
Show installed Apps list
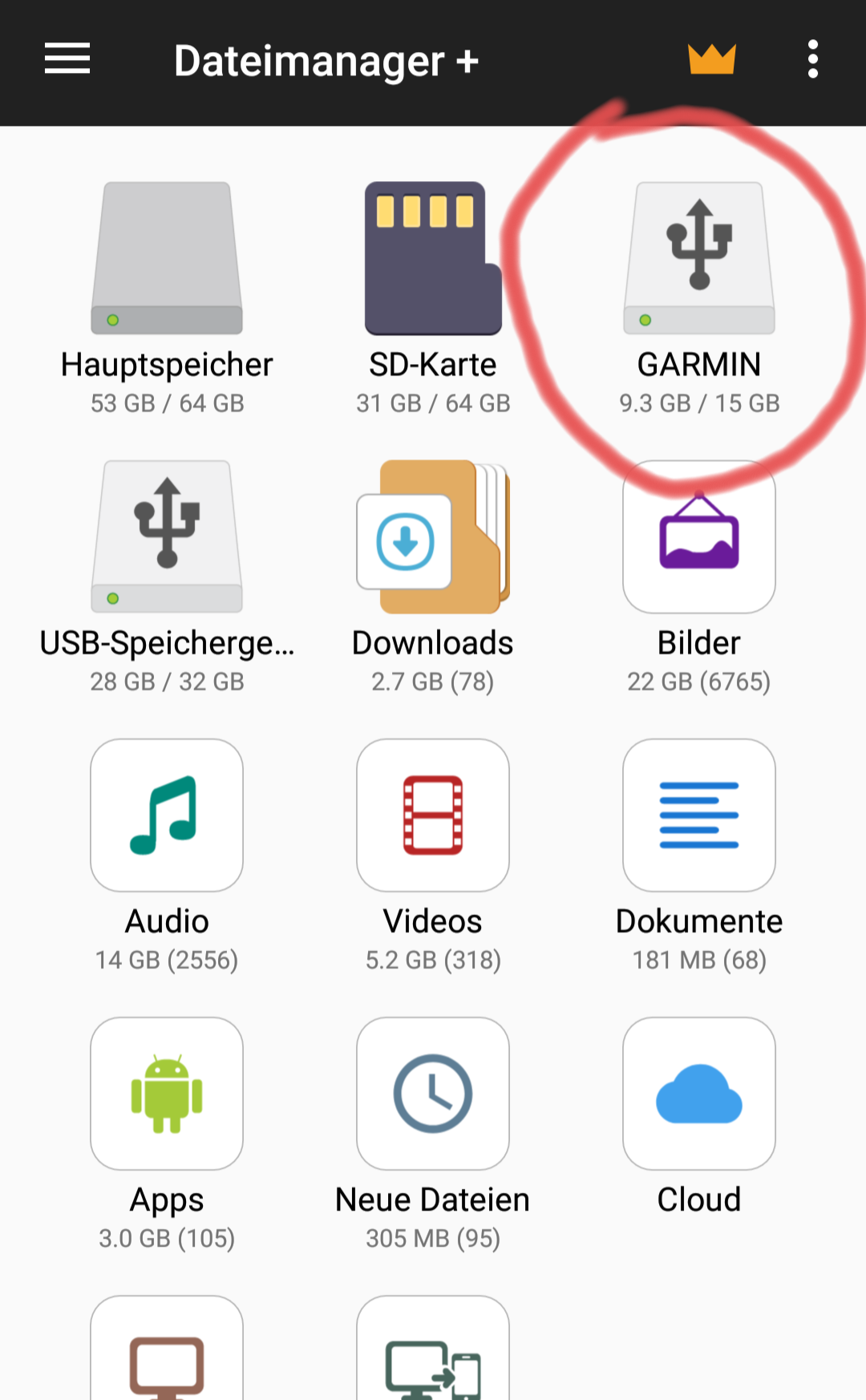click(x=167, y=1093)
